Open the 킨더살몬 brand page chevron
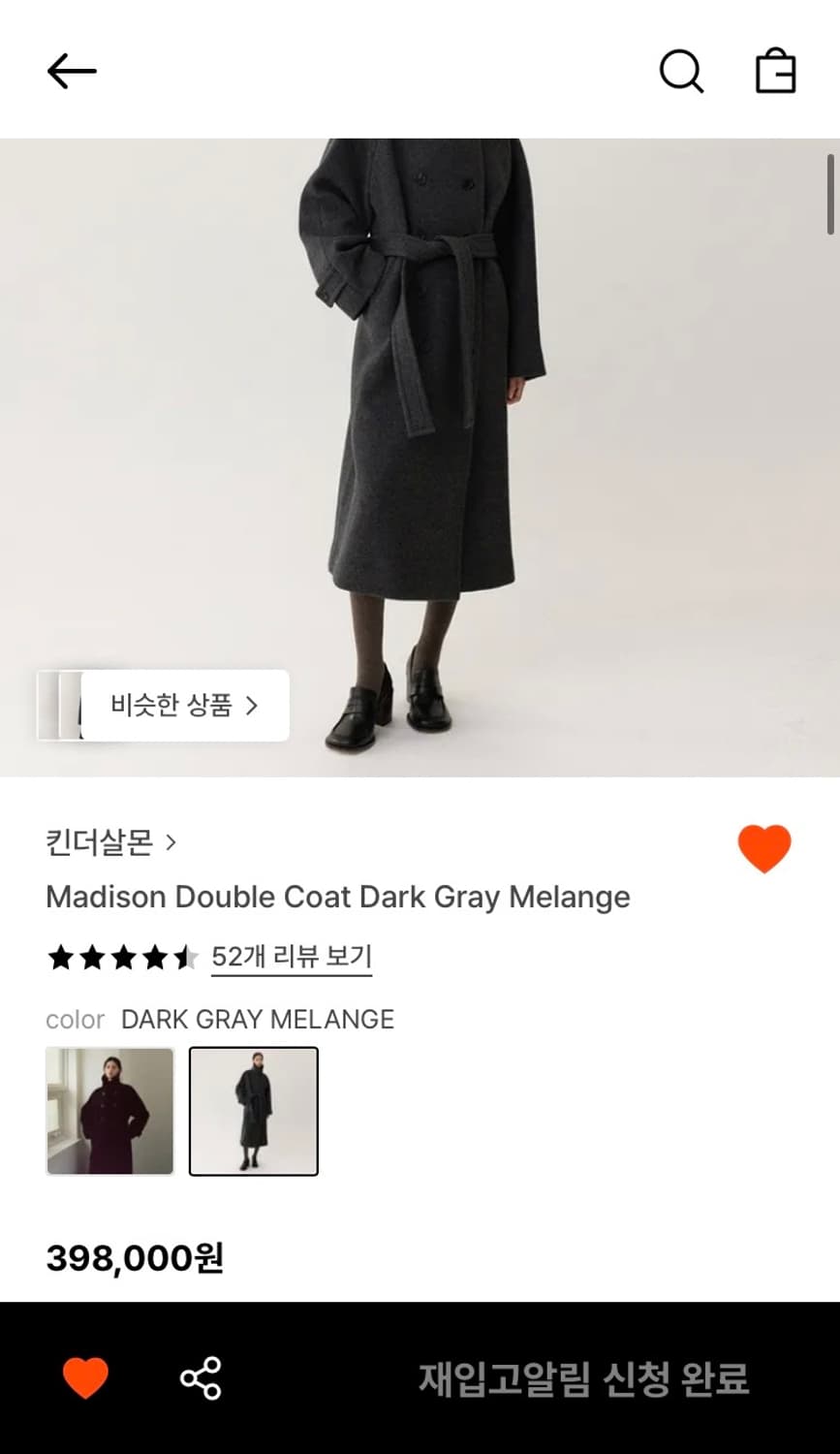This screenshot has height=1454, width=840. [172, 843]
